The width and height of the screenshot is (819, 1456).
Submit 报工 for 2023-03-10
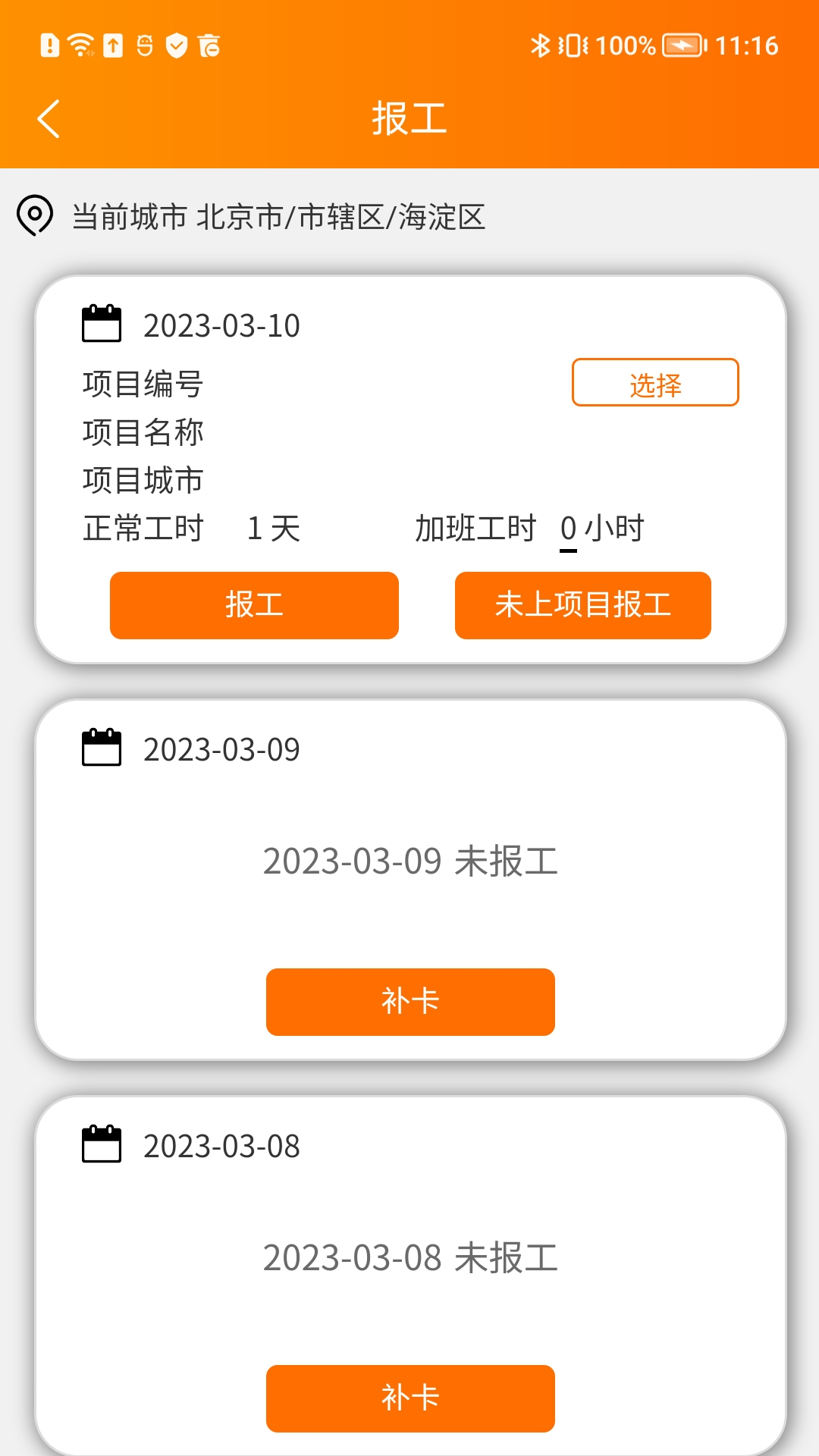pos(254,605)
